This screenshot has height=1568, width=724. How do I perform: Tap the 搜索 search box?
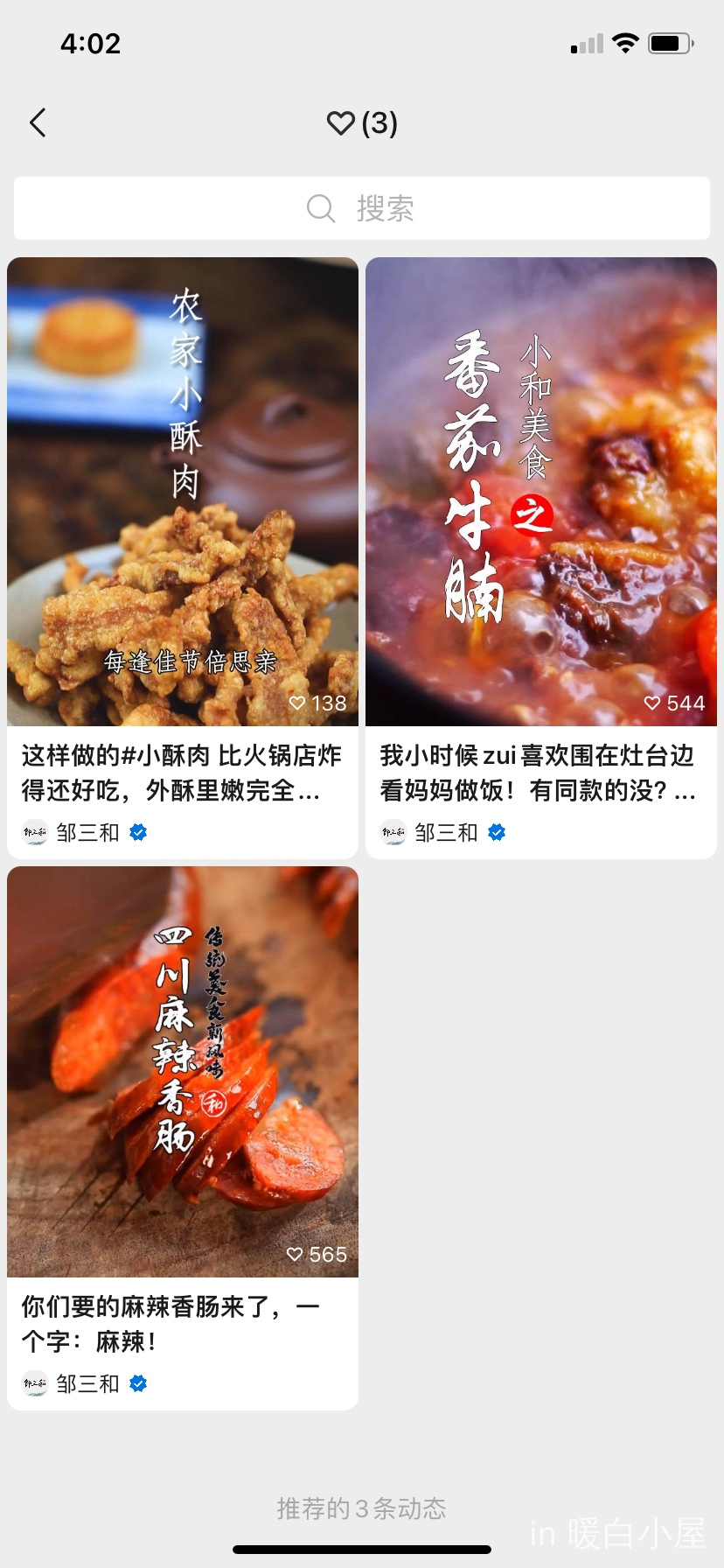point(362,208)
